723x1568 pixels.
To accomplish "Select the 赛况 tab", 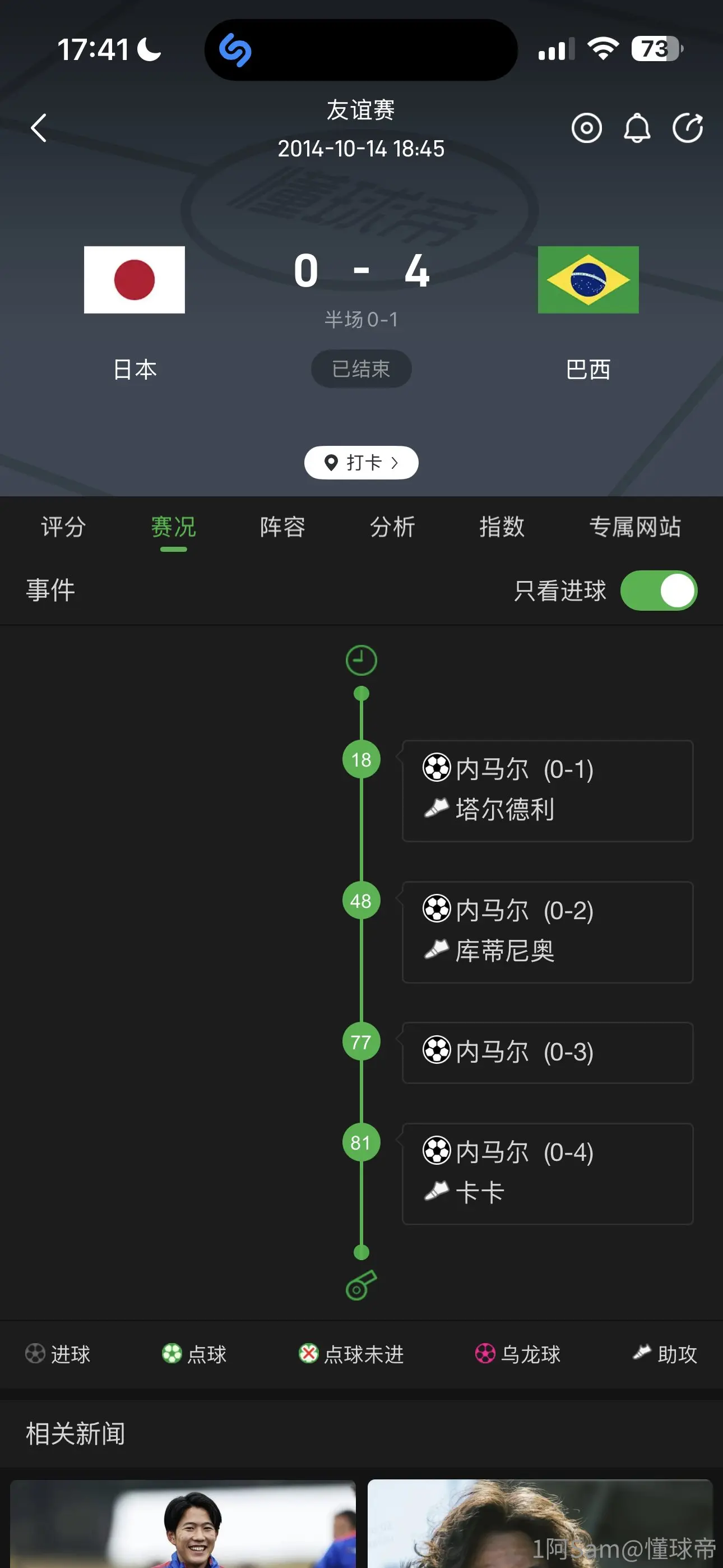I will pos(173,527).
